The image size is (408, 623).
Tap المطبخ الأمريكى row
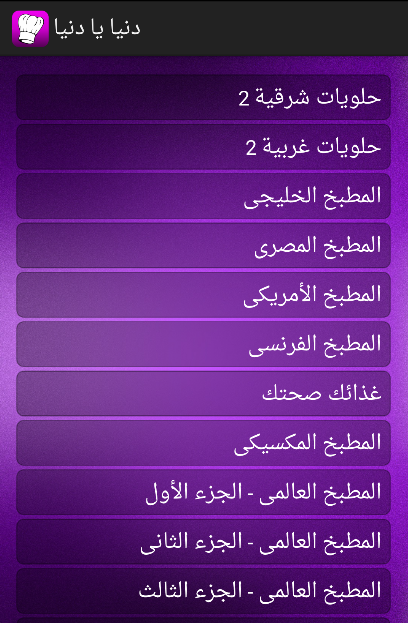(x=203, y=295)
